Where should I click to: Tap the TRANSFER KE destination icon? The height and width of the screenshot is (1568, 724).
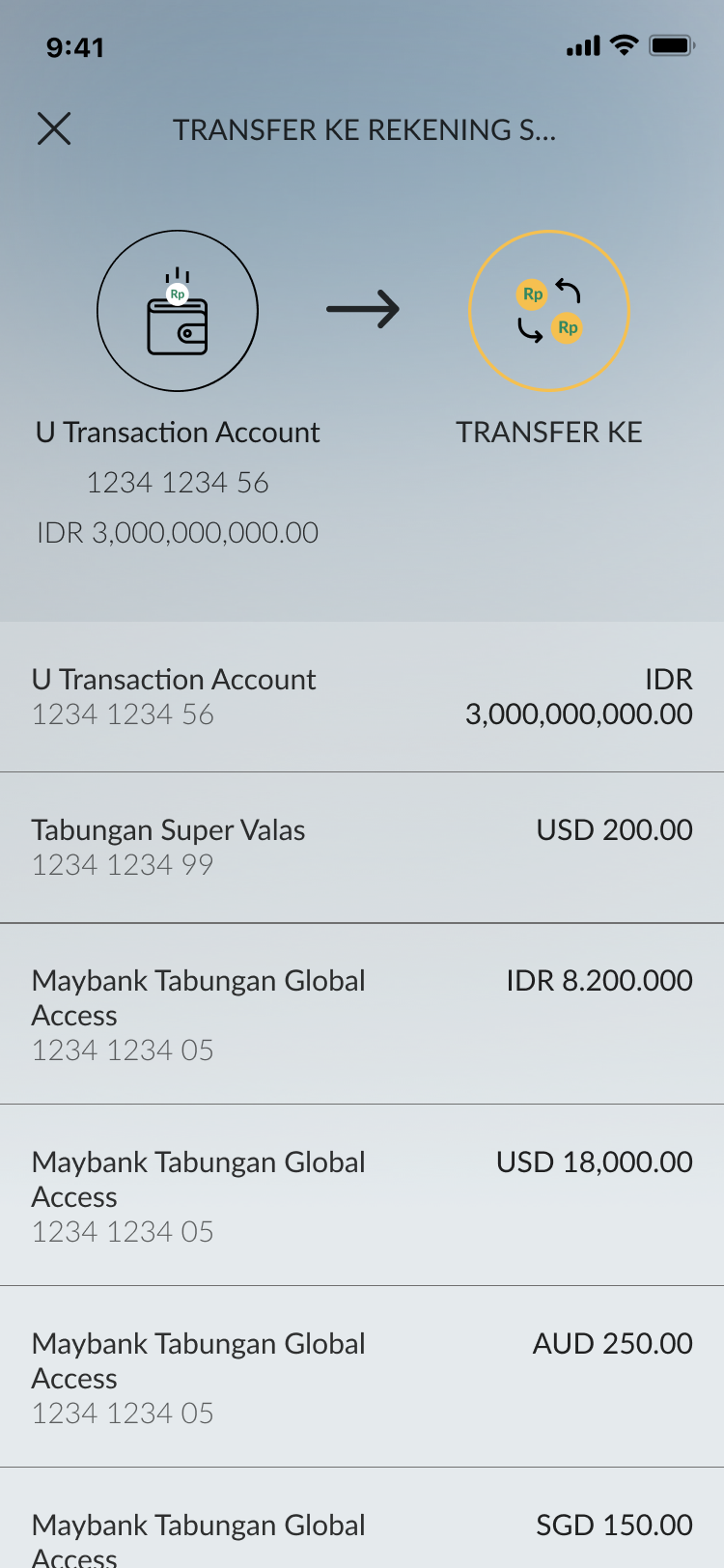coord(548,311)
